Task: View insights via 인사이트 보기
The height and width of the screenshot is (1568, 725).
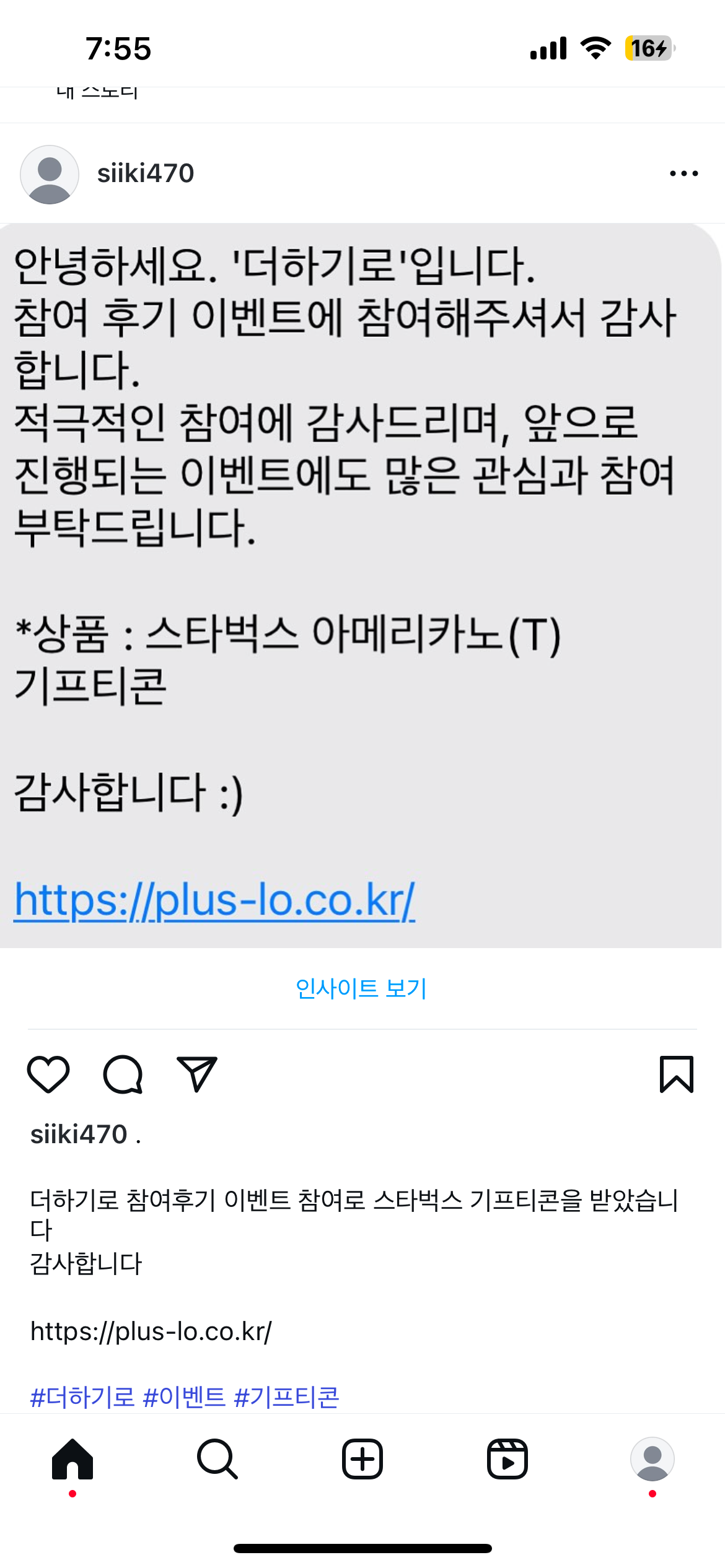Action: (361, 988)
